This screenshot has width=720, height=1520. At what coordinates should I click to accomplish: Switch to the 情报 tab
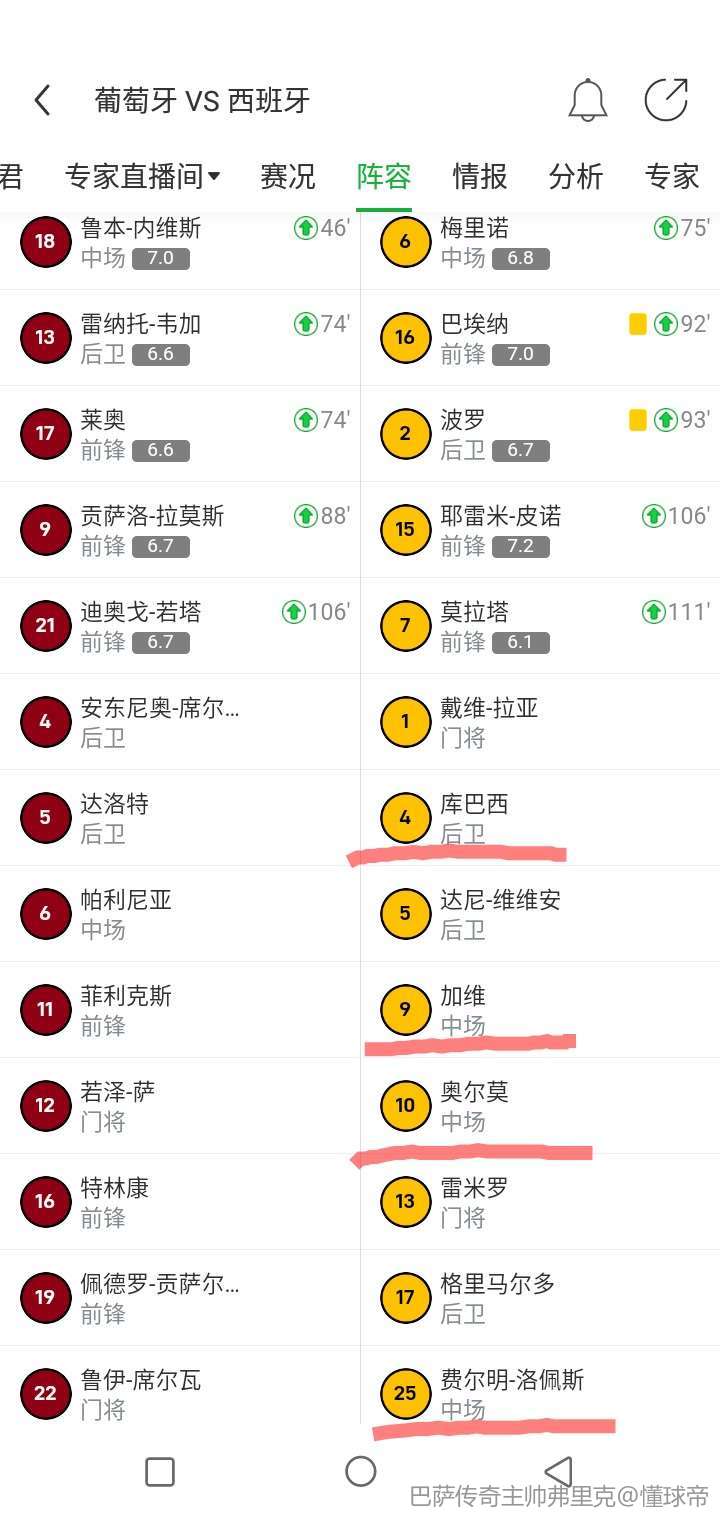(x=480, y=177)
